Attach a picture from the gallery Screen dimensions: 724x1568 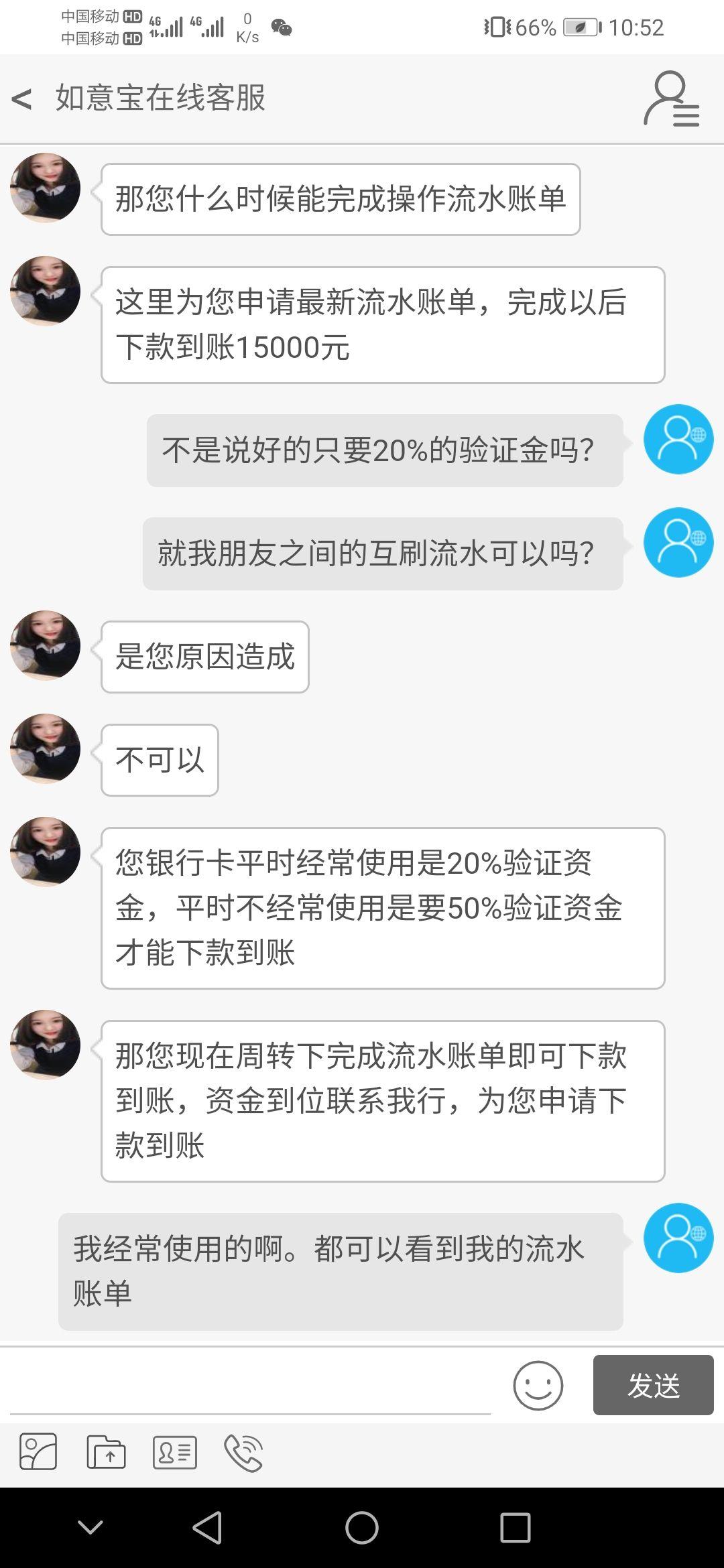[x=38, y=1452]
